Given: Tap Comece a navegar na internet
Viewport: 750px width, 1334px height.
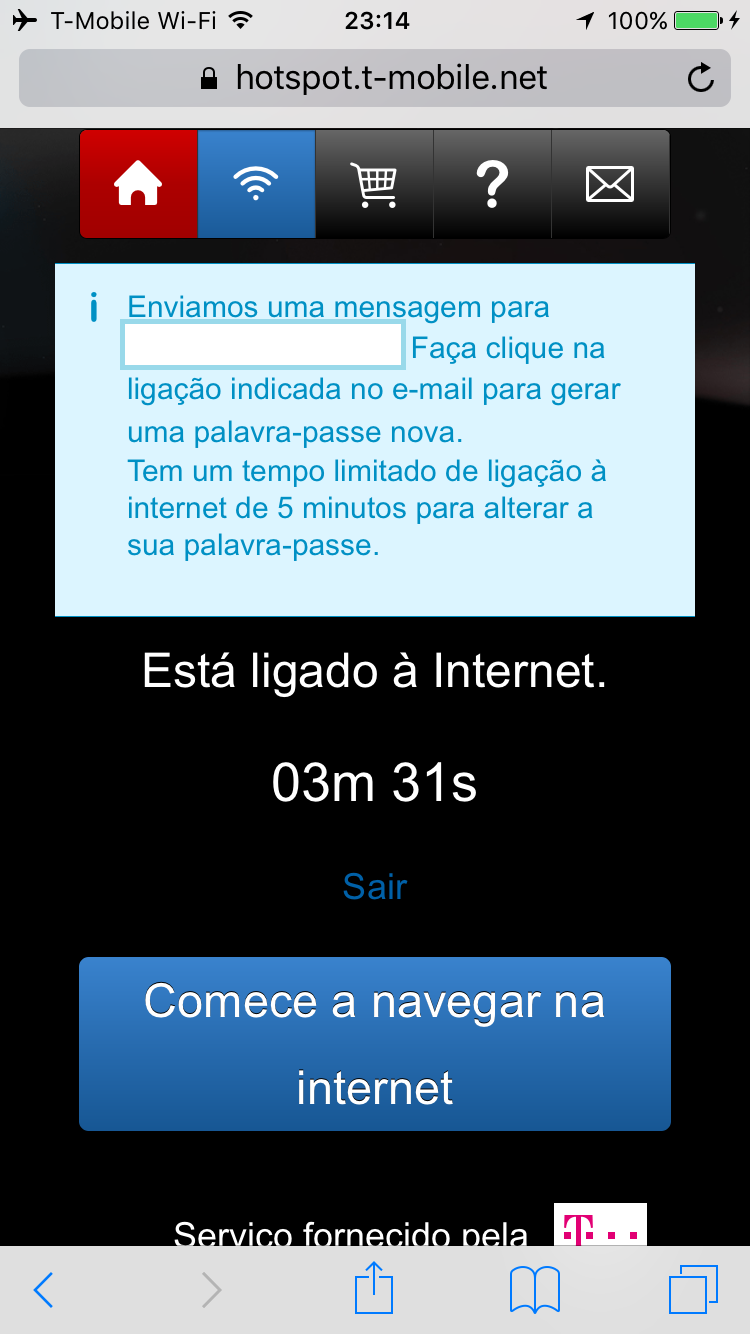Looking at the screenshot, I should pos(375,1044).
